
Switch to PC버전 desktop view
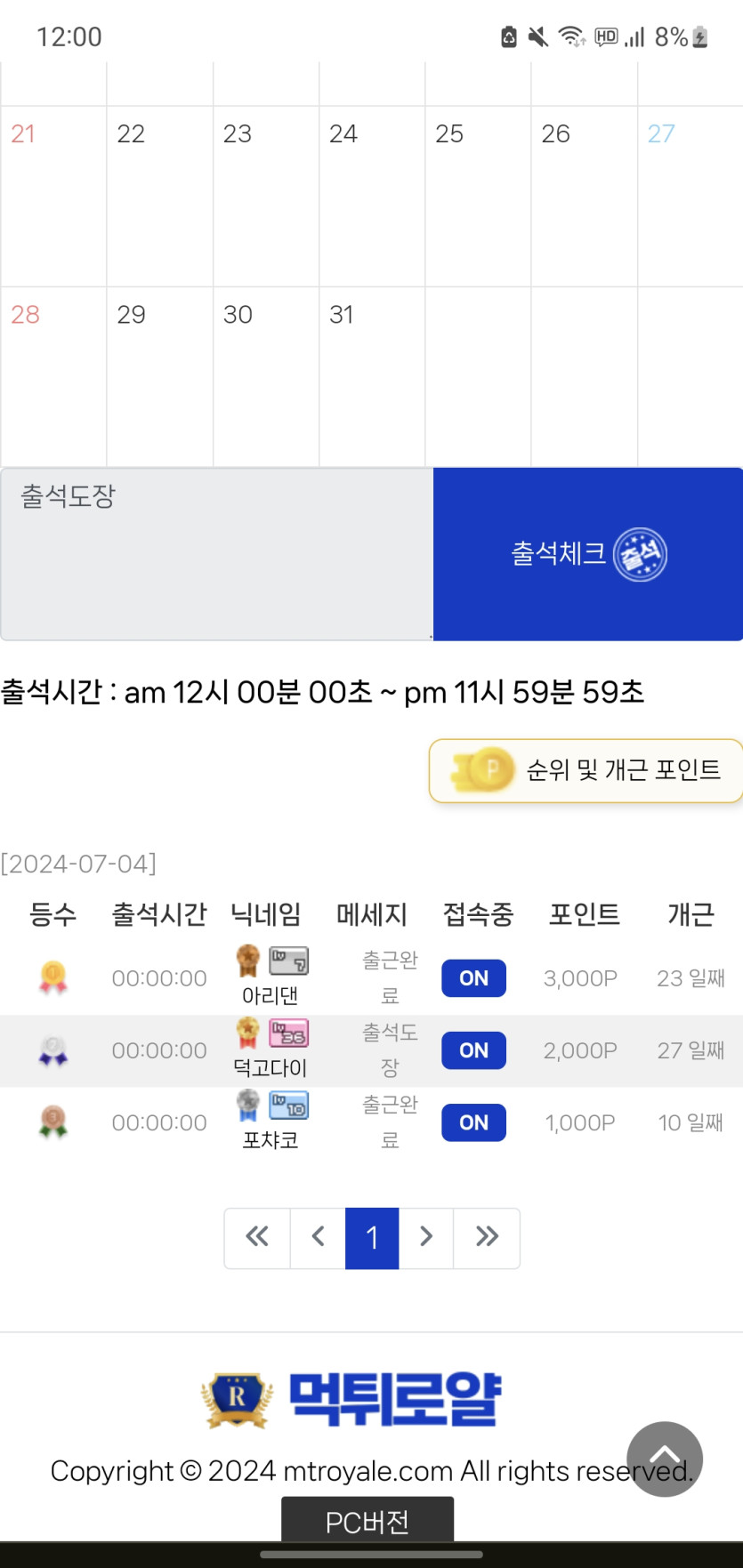[367, 1522]
